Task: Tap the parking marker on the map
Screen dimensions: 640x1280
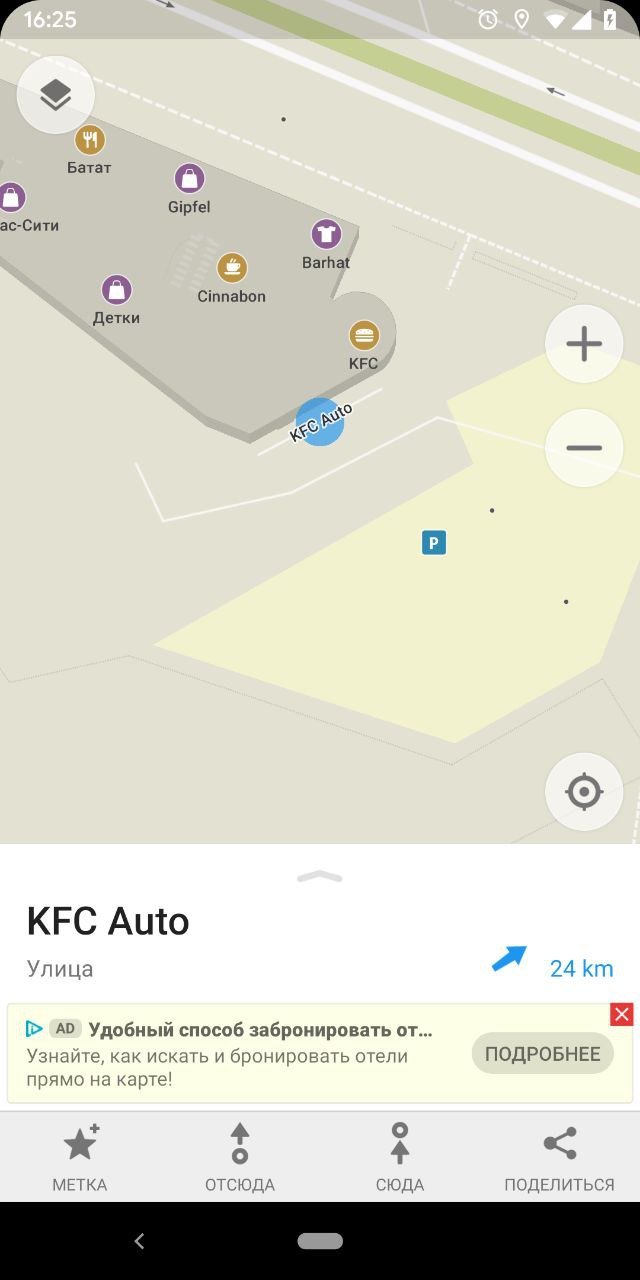Action: point(433,543)
